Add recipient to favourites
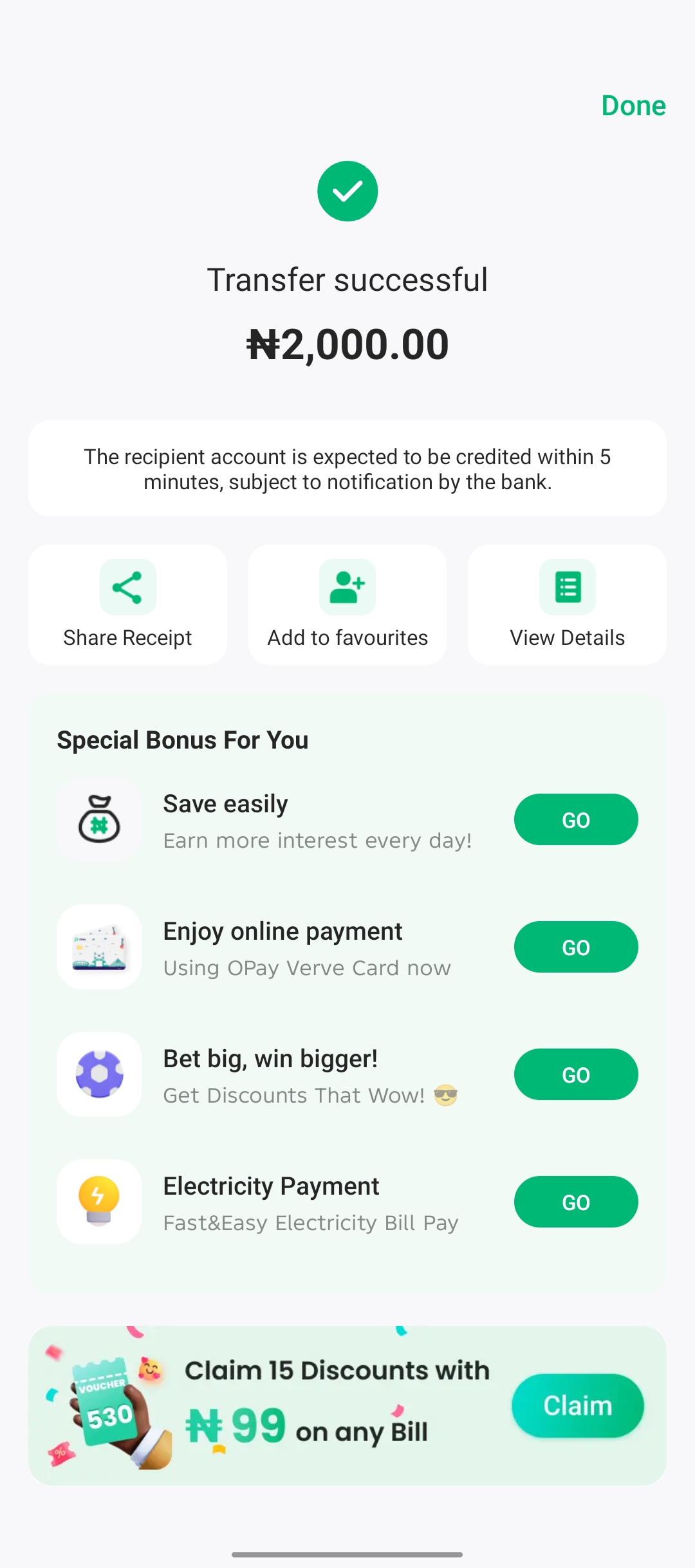The image size is (695, 1568). tap(347, 604)
